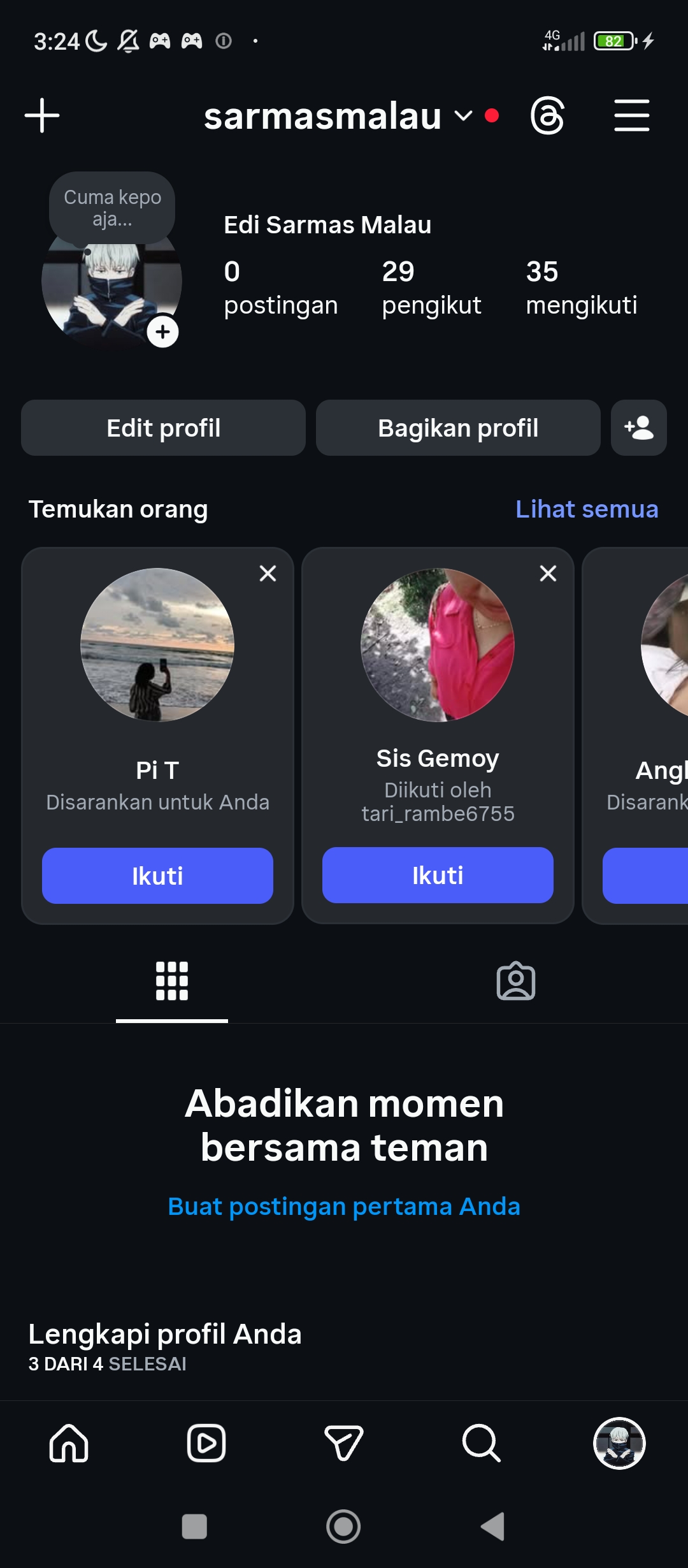Follow Pi T with Ikuti
Screen dimensions: 688x1568
coord(157,876)
